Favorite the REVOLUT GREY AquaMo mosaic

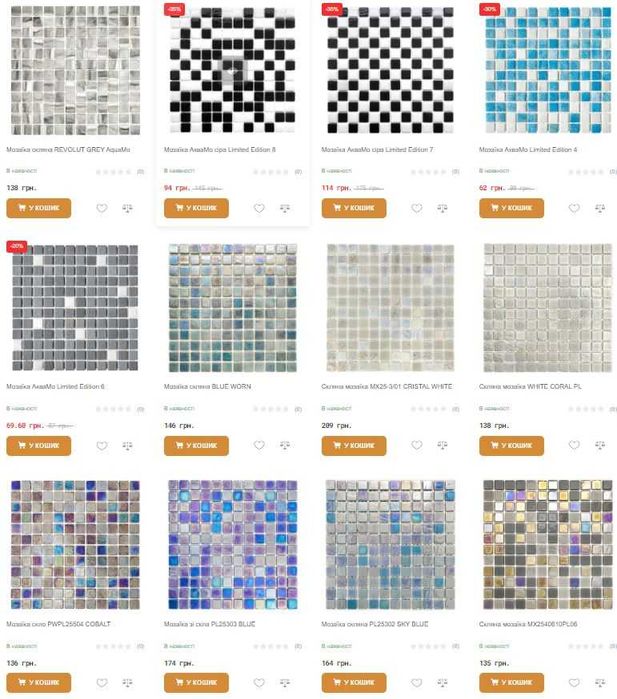101,208
